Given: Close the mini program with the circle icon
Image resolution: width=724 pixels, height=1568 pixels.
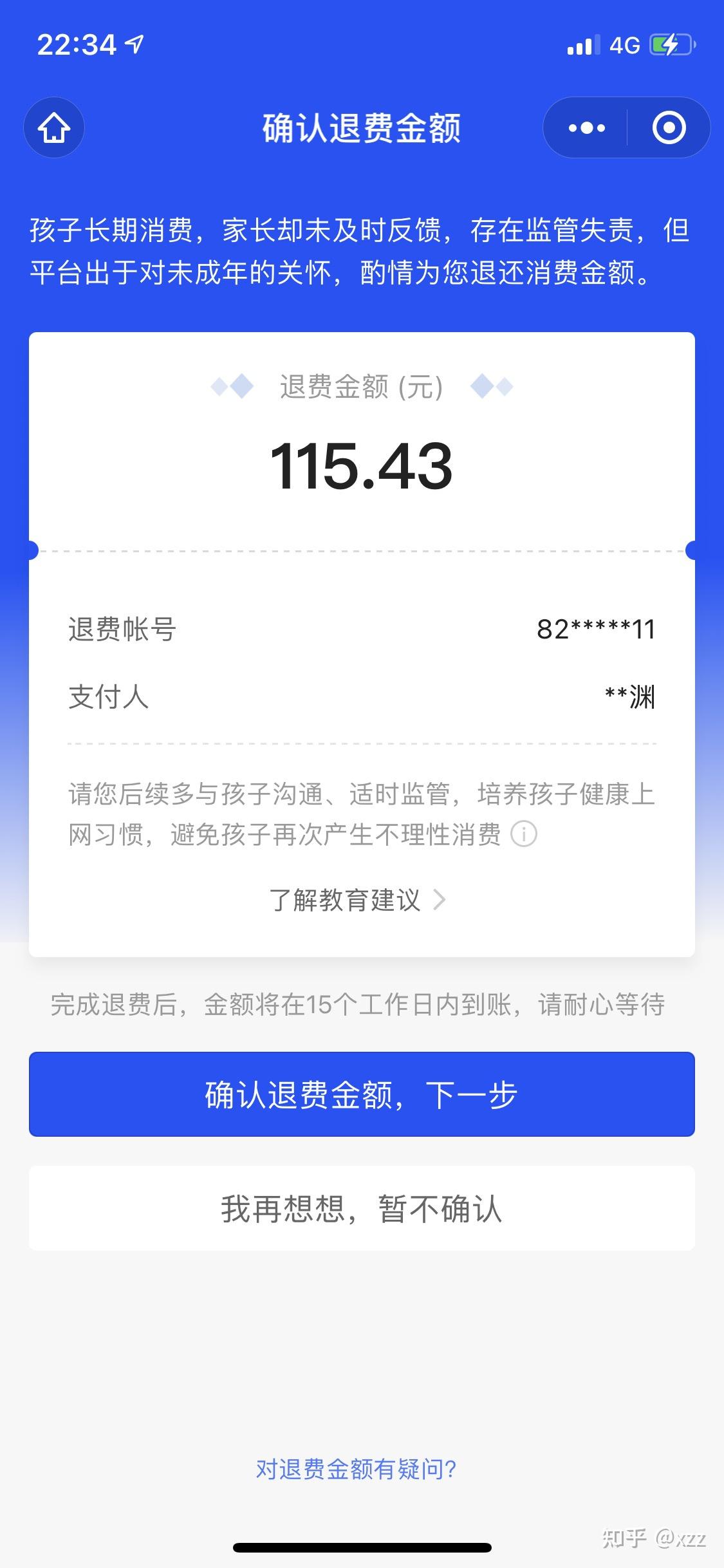Looking at the screenshot, I should tap(669, 127).
